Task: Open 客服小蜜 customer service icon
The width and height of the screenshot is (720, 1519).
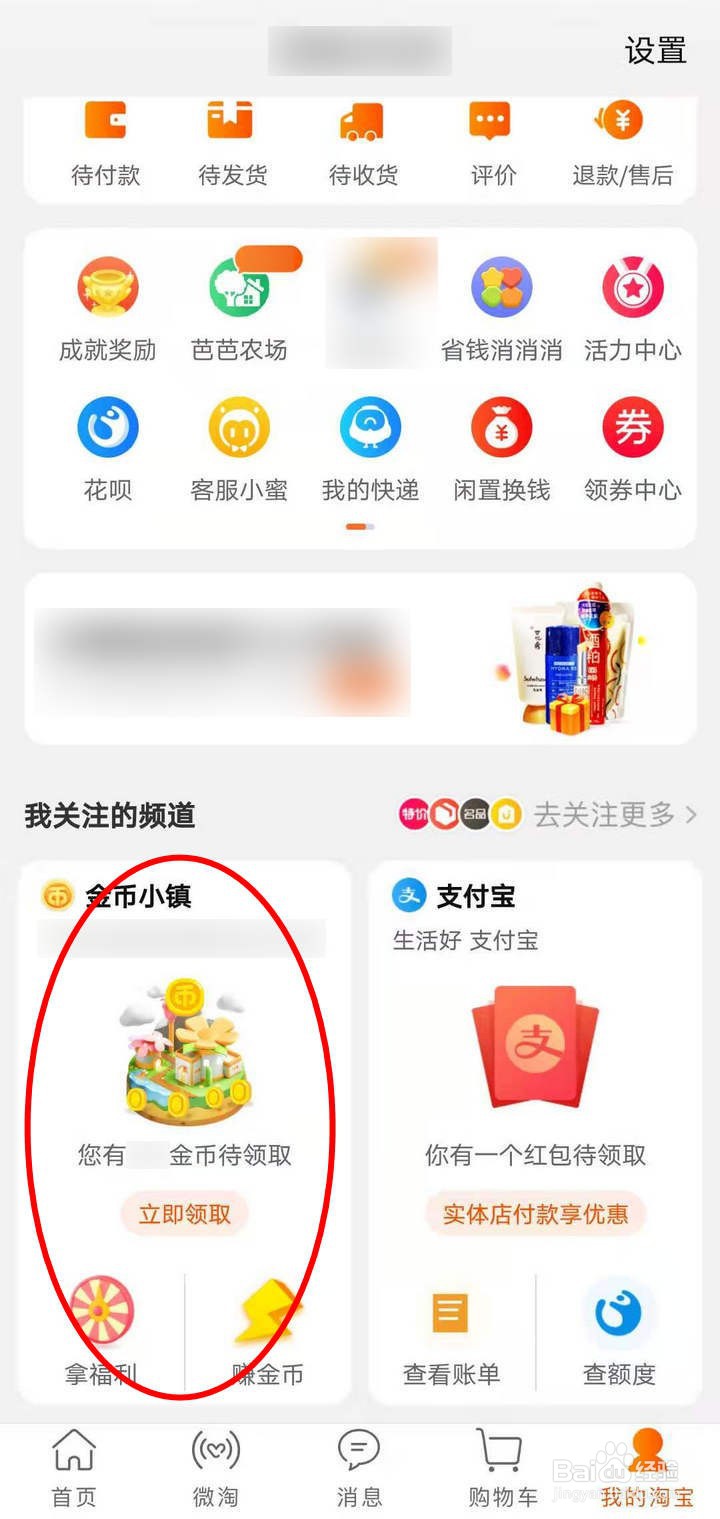Action: click(237, 430)
